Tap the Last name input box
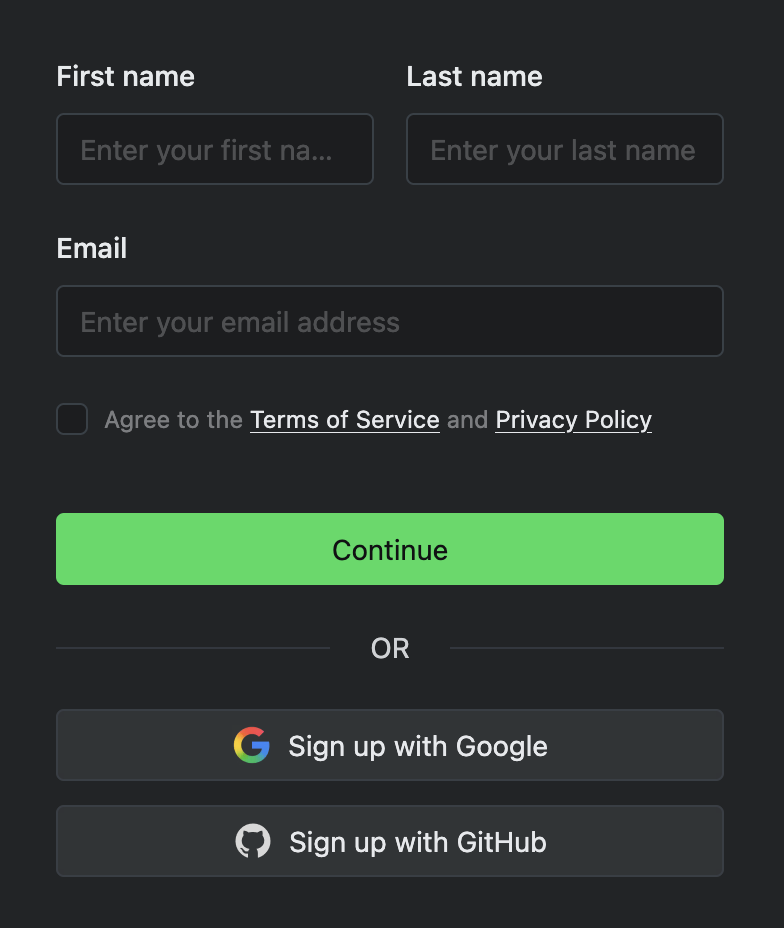The height and width of the screenshot is (928, 784). (x=564, y=149)
